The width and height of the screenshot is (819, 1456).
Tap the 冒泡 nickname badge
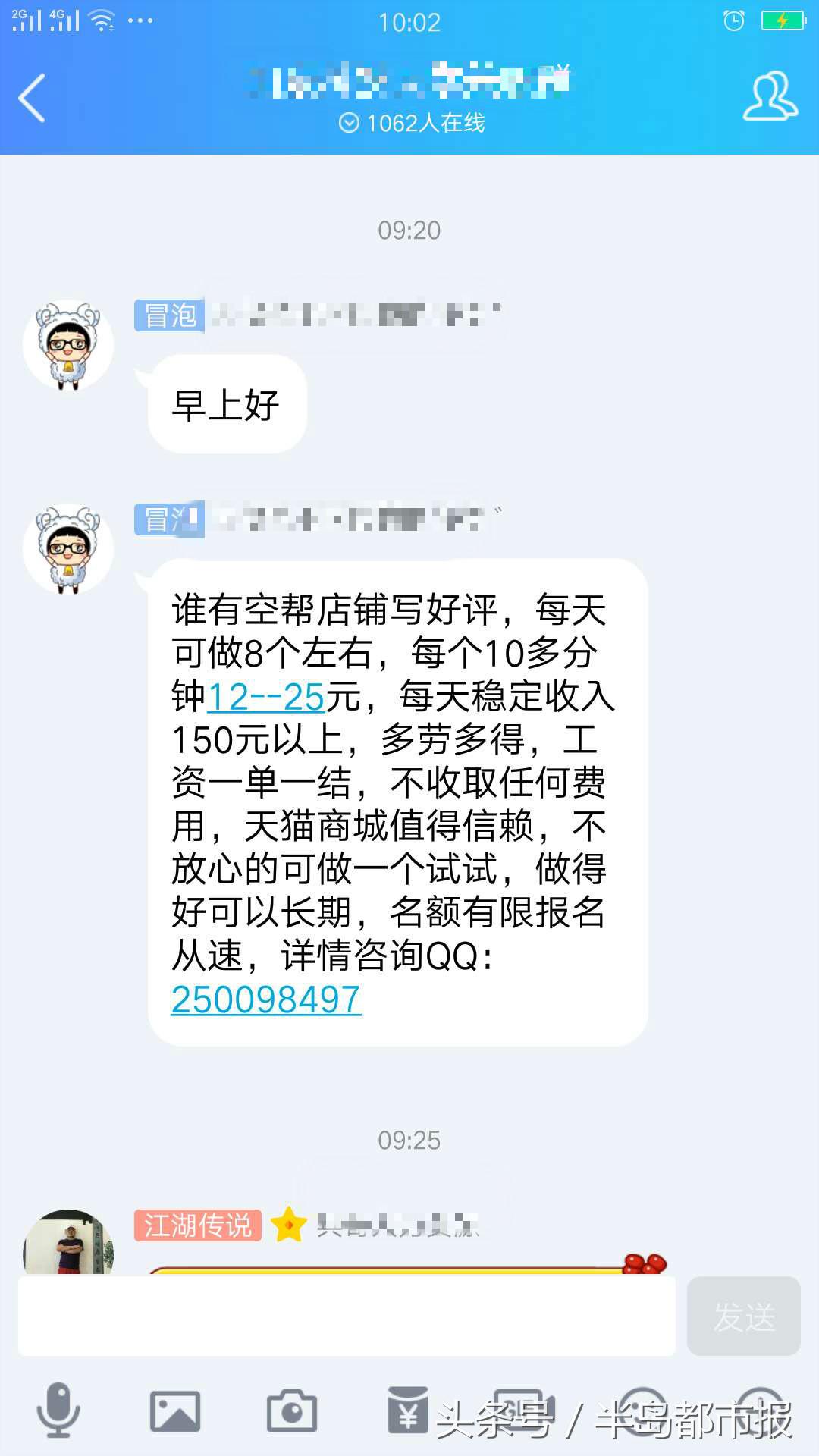click(168, 316)
